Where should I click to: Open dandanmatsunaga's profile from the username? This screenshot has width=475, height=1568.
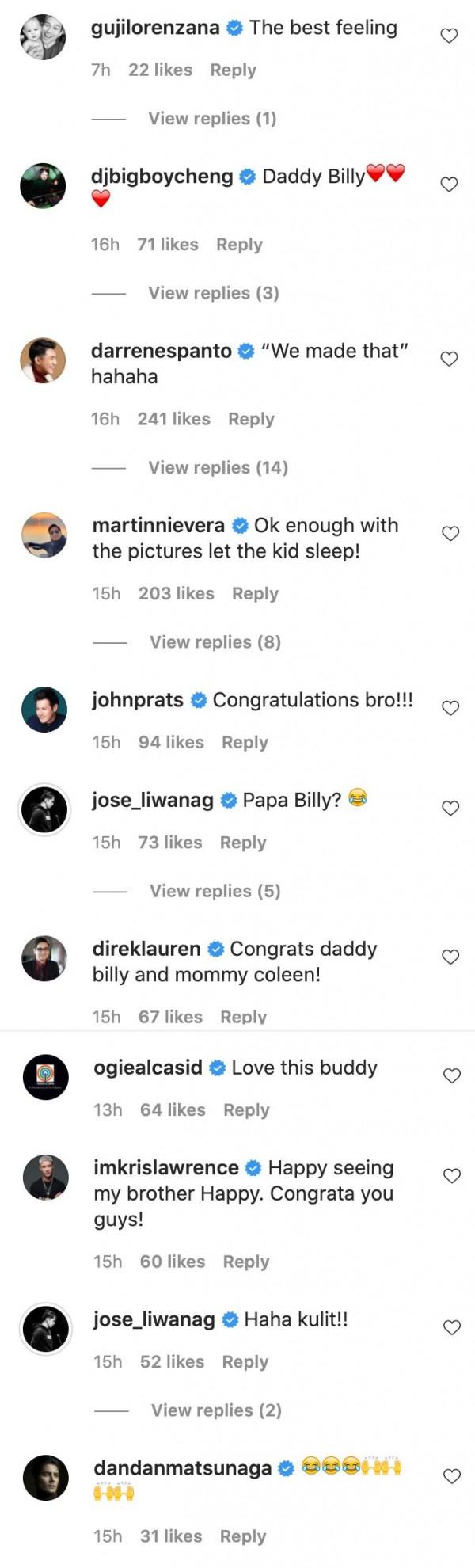[182, 1468]
